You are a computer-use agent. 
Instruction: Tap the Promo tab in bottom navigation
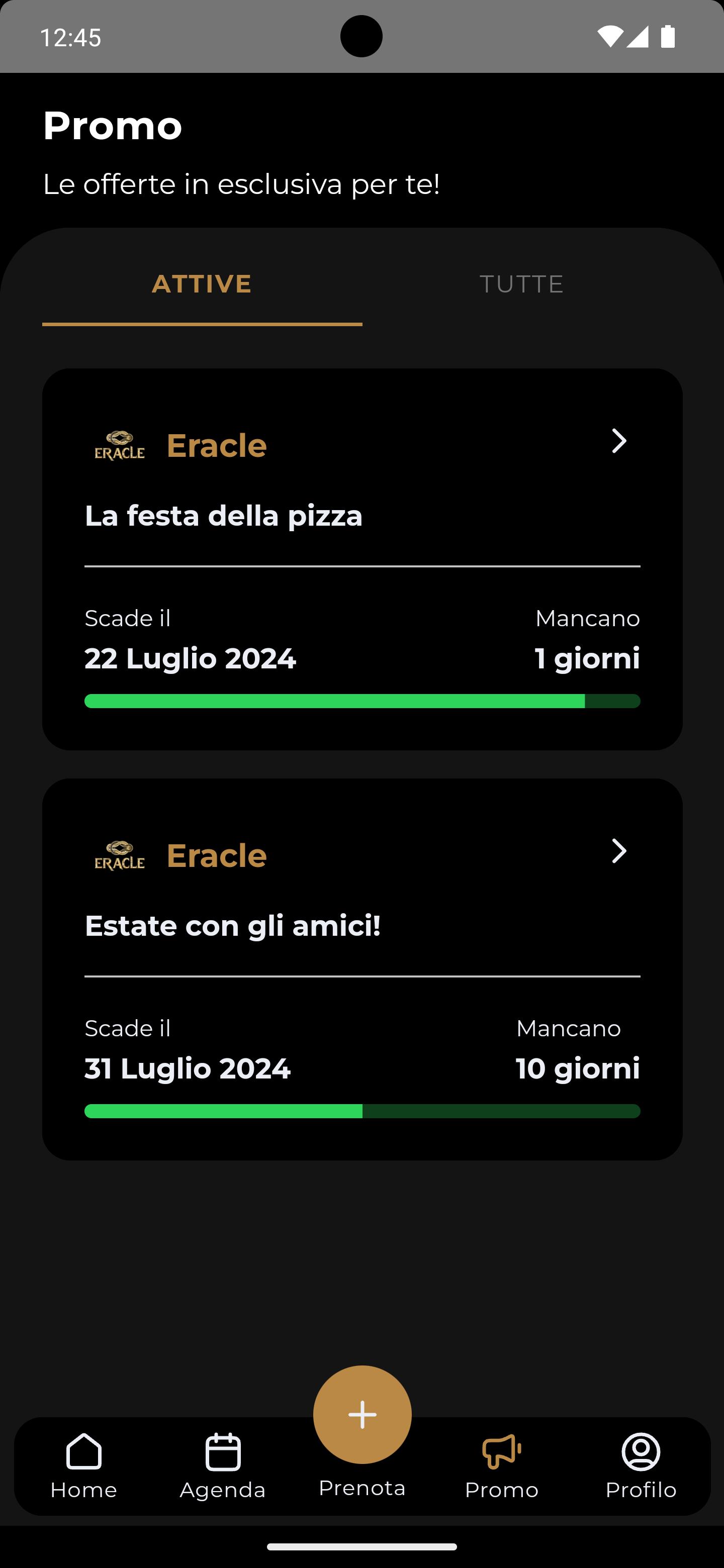(502, 1466)
